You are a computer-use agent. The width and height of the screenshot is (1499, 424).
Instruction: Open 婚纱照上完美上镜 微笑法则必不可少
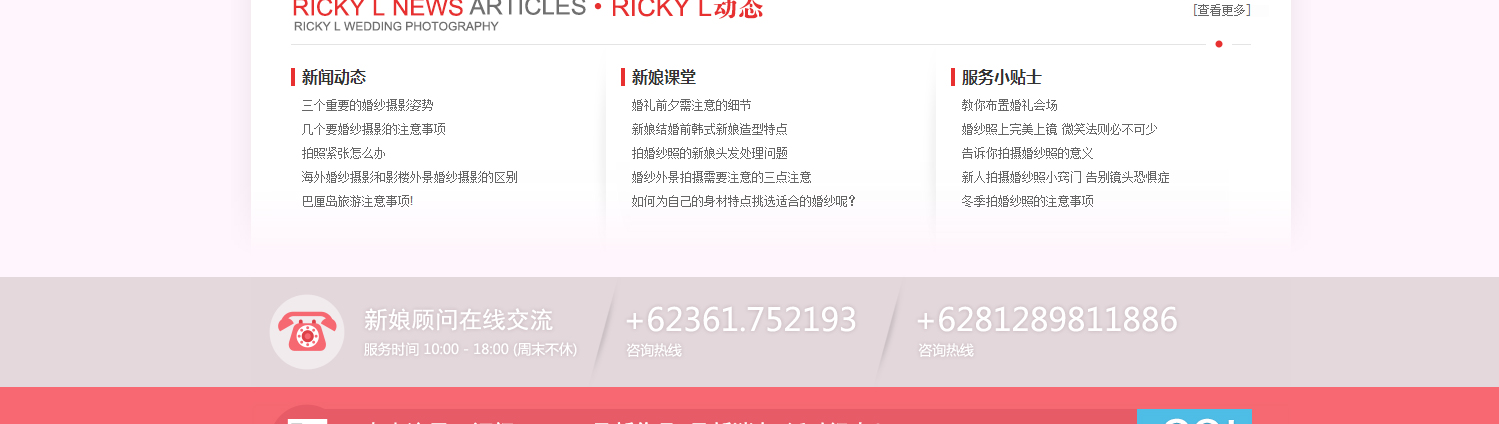click(x=1059, y=129)
